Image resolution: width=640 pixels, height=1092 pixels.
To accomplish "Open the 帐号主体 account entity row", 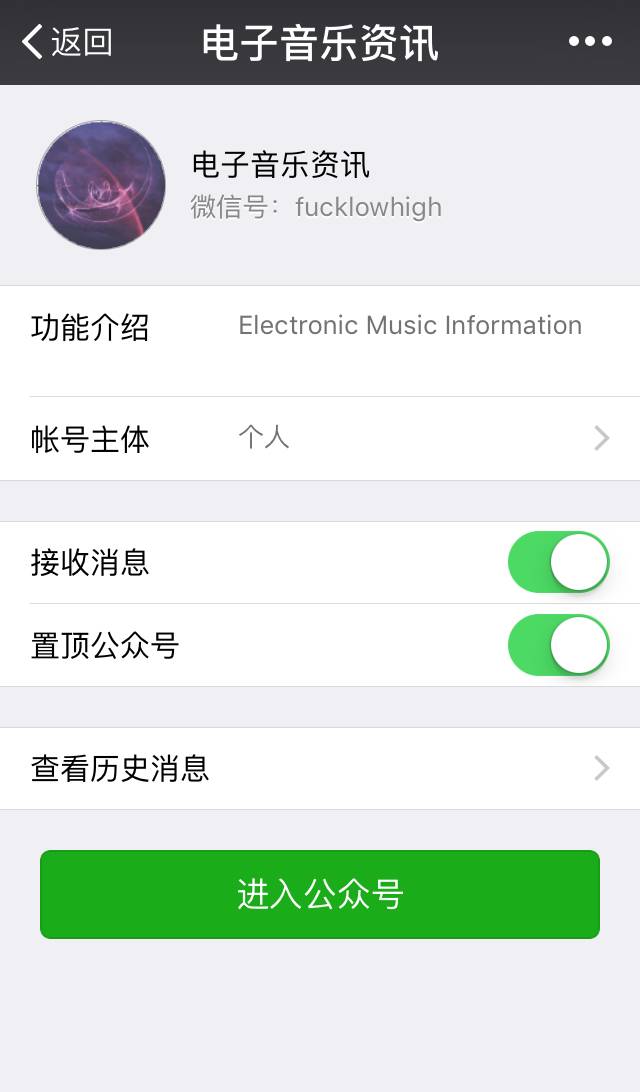I will click(x=320, y=438).
